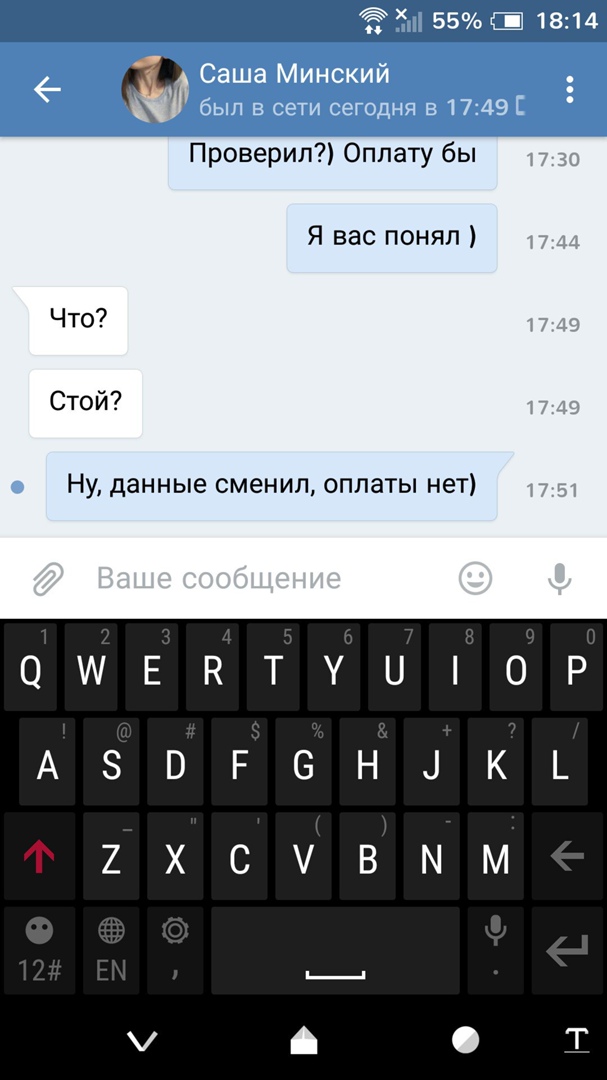Go back from the chat
Image resolution: width=607 pixels, height=1080 pixels.
click(47, 90)
